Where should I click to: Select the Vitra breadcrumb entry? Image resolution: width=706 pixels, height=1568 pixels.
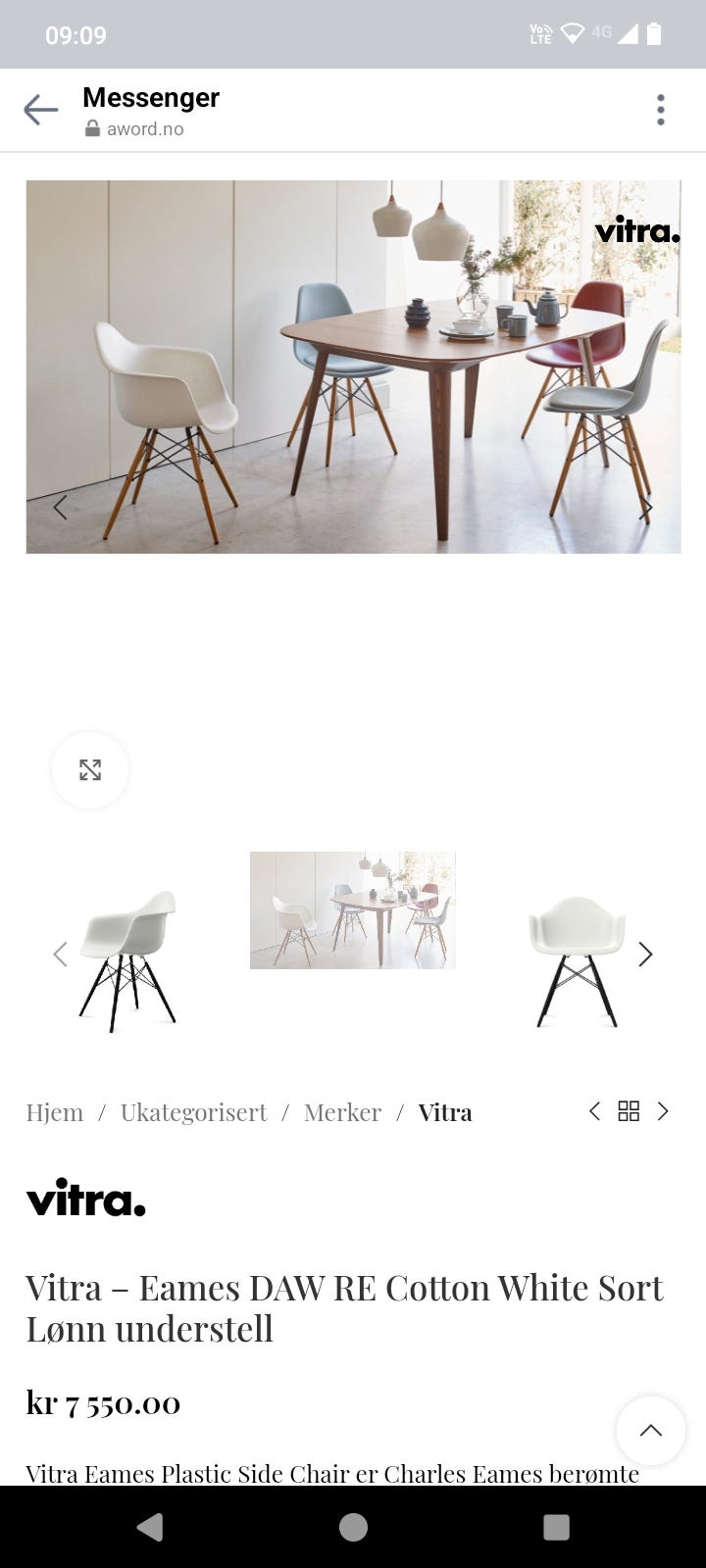pyautogui.click(x=444, y=1112)
